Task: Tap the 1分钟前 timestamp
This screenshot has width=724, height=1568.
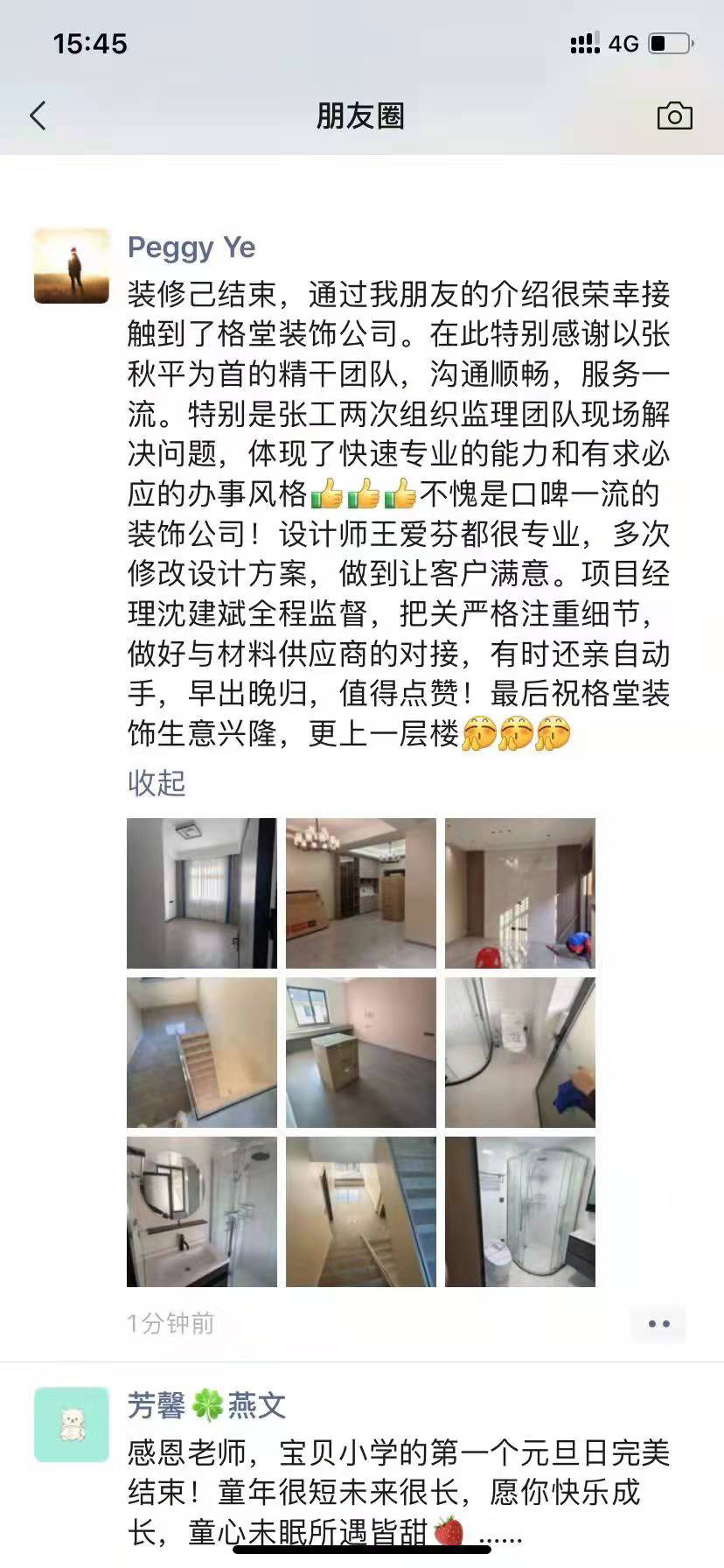Action: pos(171,1324)
